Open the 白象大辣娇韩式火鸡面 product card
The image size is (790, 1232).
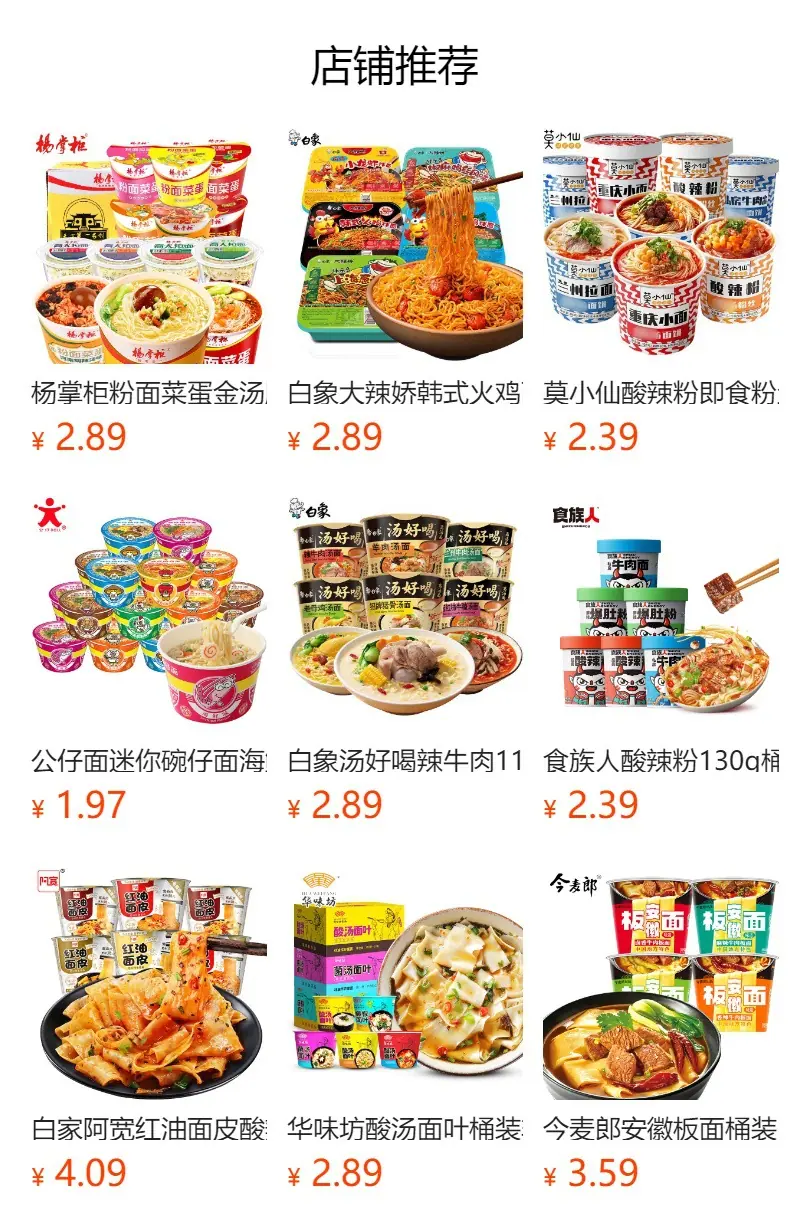pos(405,292)
